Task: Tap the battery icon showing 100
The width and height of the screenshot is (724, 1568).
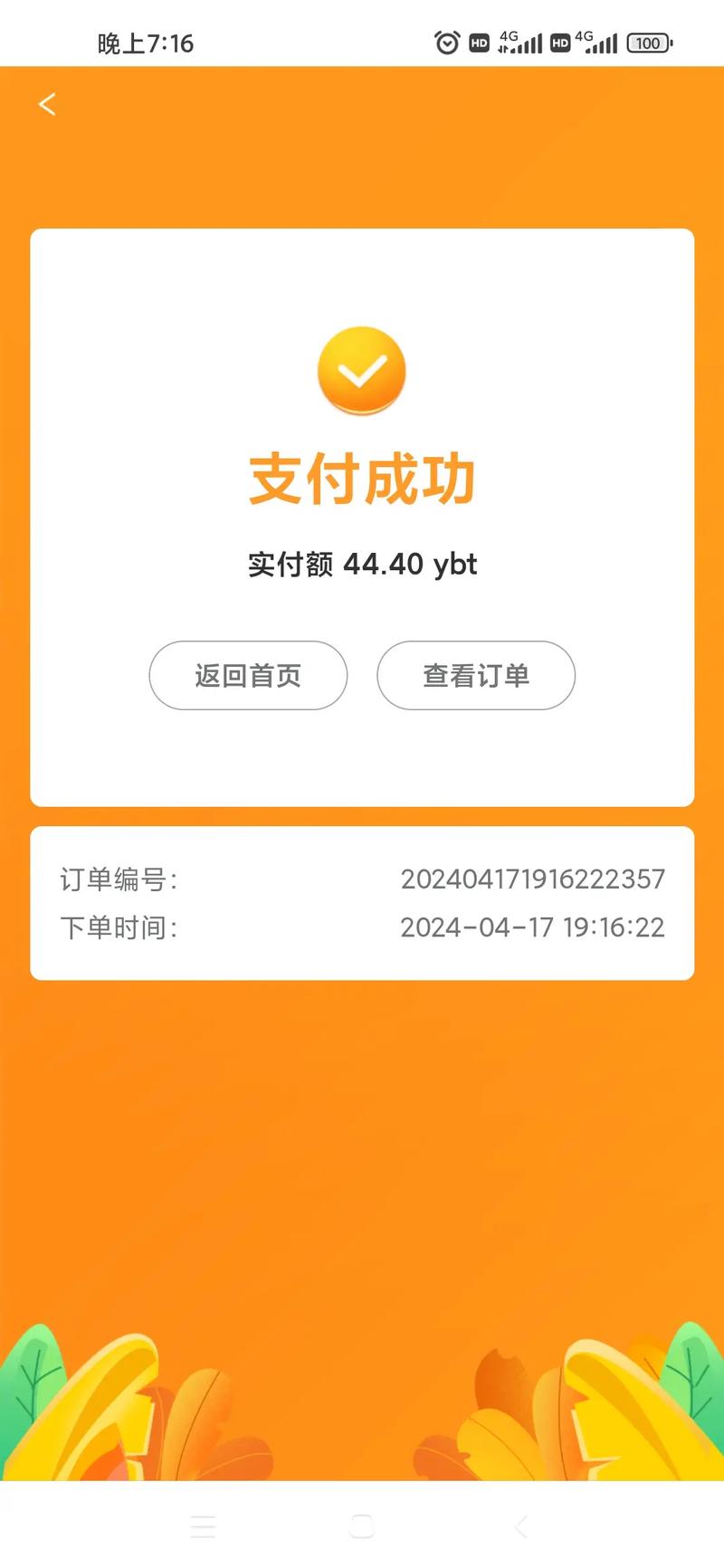Action: coord(648,42)
